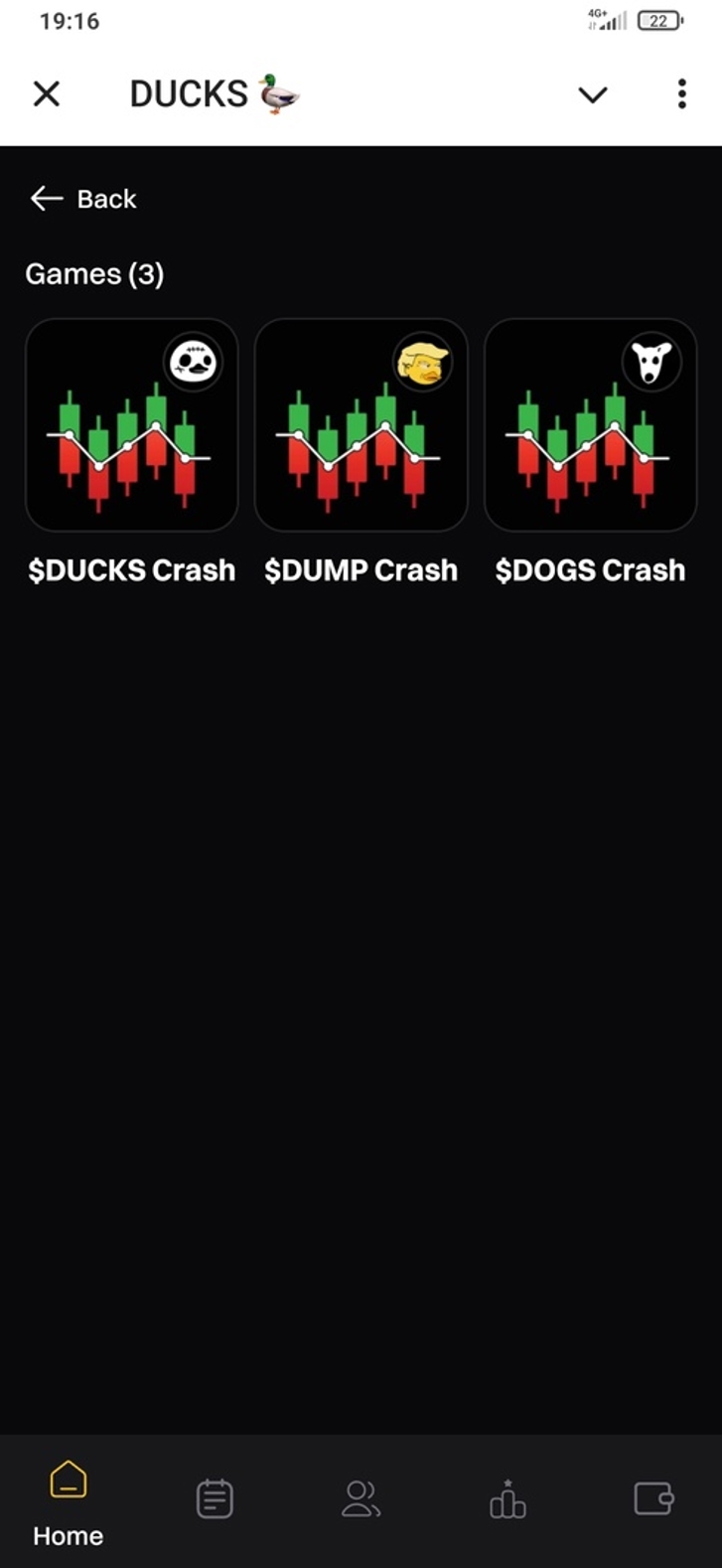The width and height of the screenshot is (722, 1568).
Task: Open the wallet tab
Action: pyautogui.click(x=653, y=1498)
